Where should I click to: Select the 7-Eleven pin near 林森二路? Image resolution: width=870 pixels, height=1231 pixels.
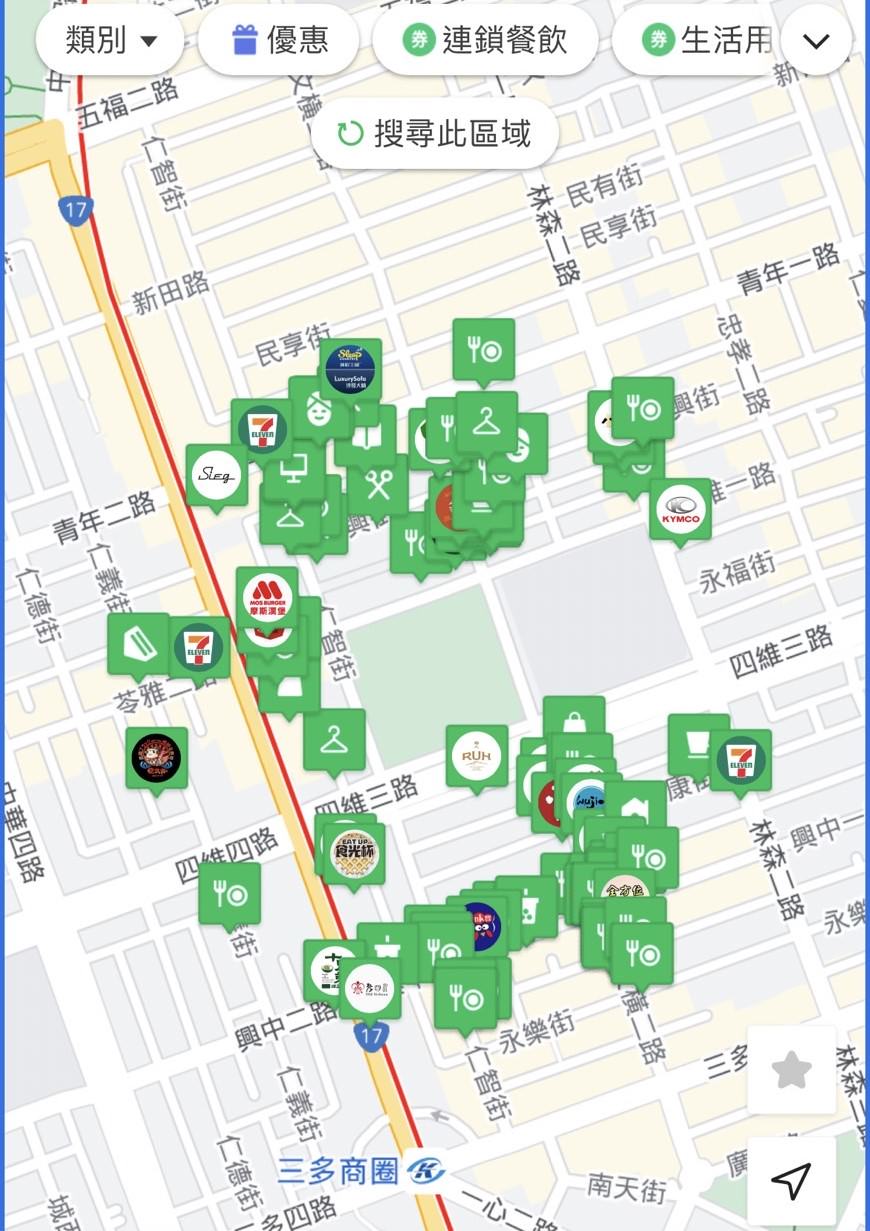(x=741, y=760)
